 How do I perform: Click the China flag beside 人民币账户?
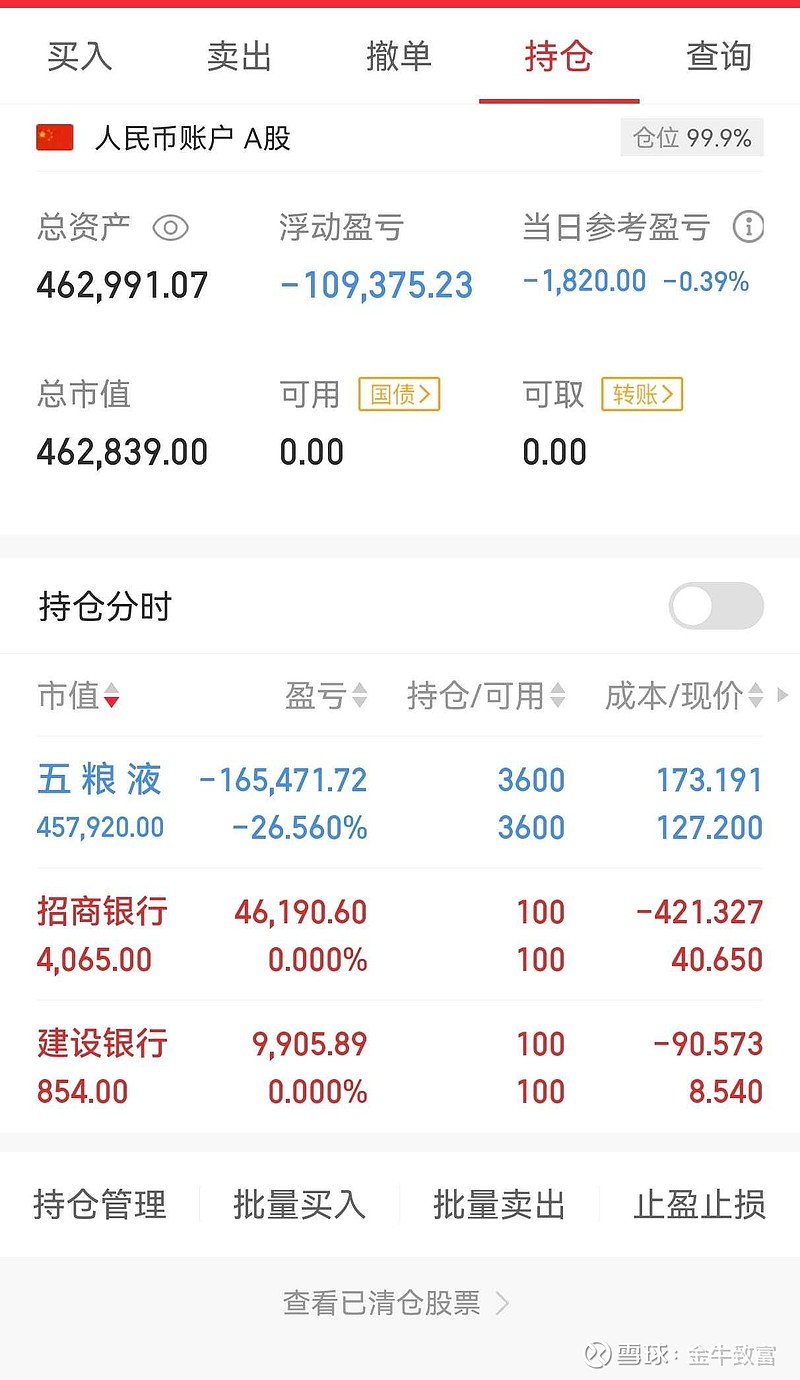(53, 137)
